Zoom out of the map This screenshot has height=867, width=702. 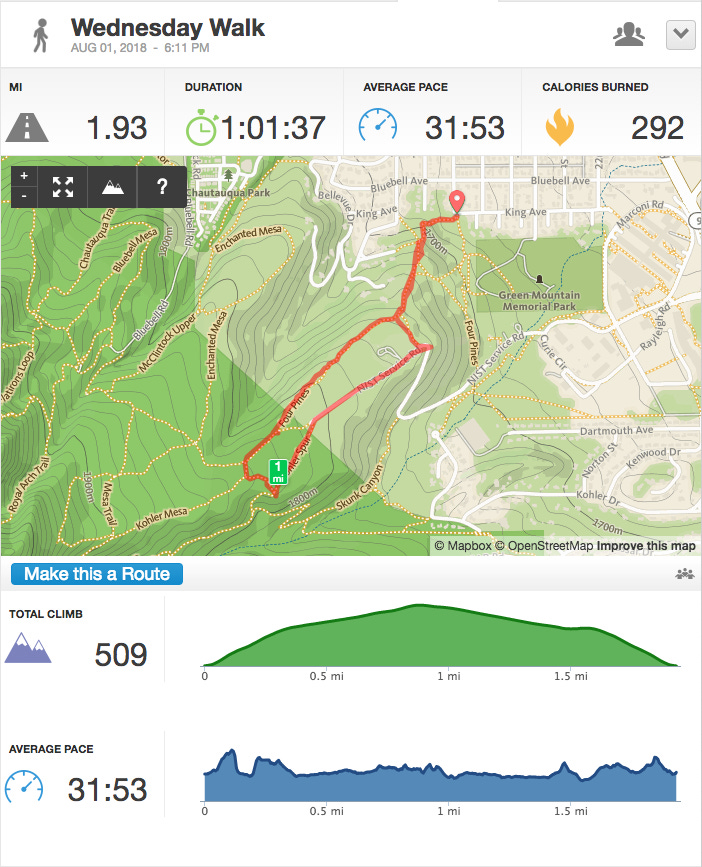tap(24, 196)
